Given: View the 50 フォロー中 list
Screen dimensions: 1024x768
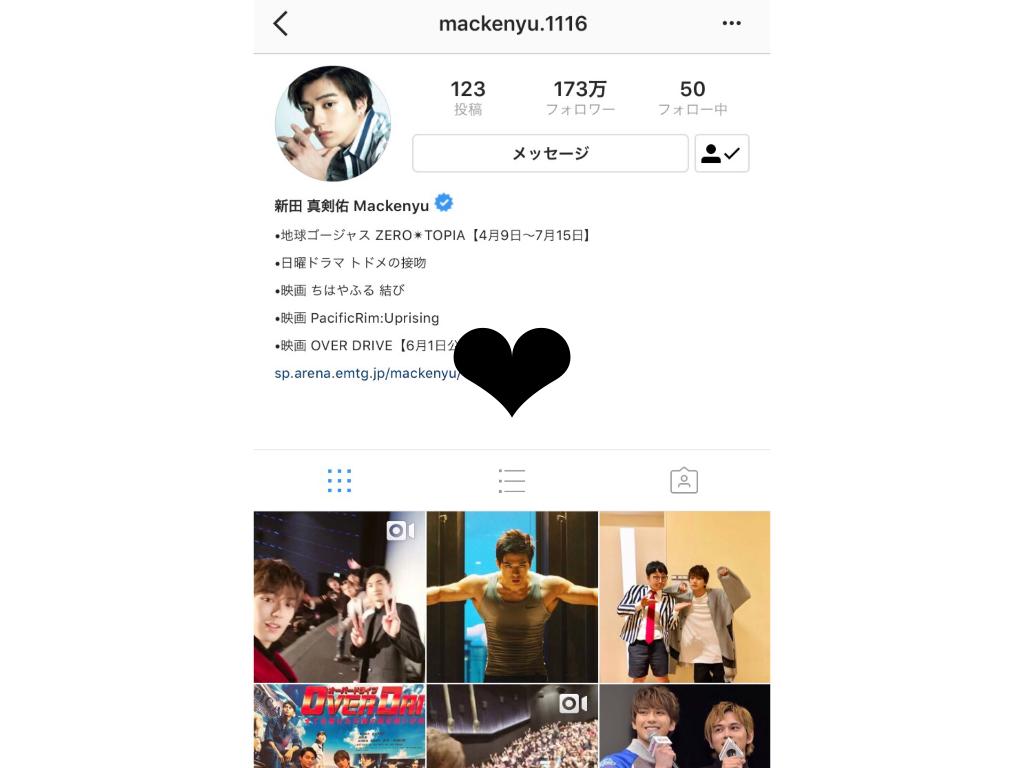Looking at the screenshot, I should click(692, 98).
